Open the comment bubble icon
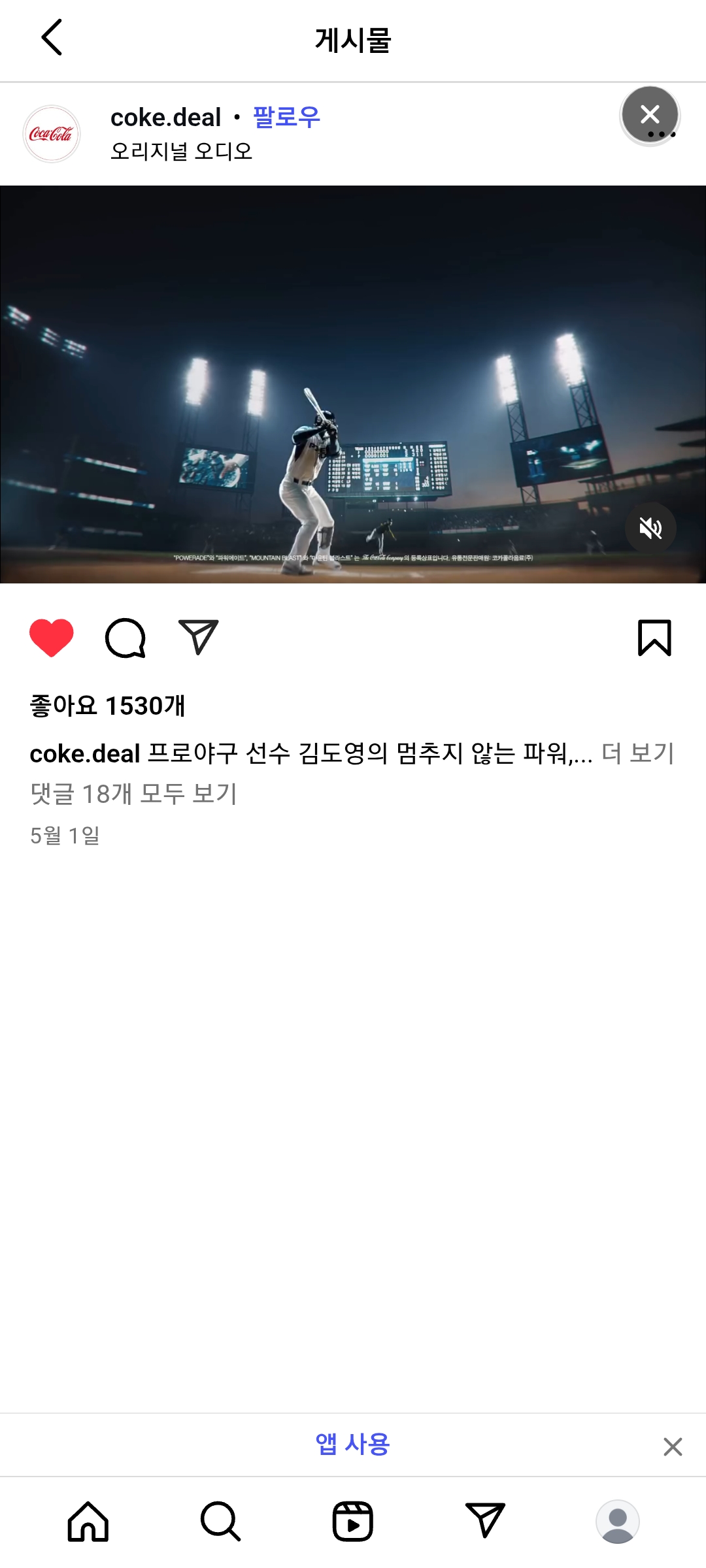 point(125,638)
